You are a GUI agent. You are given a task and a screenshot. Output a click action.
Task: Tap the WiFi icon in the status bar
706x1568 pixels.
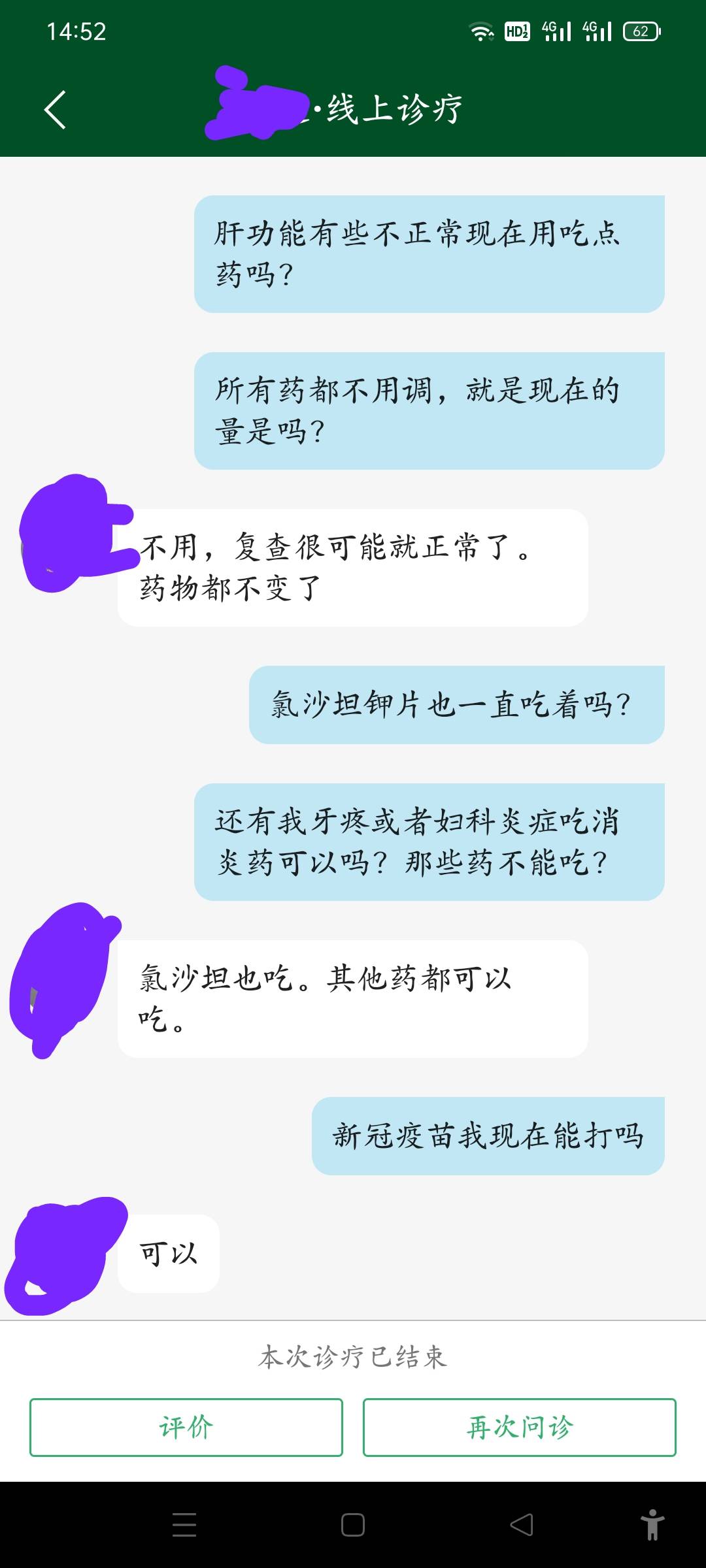482,31
